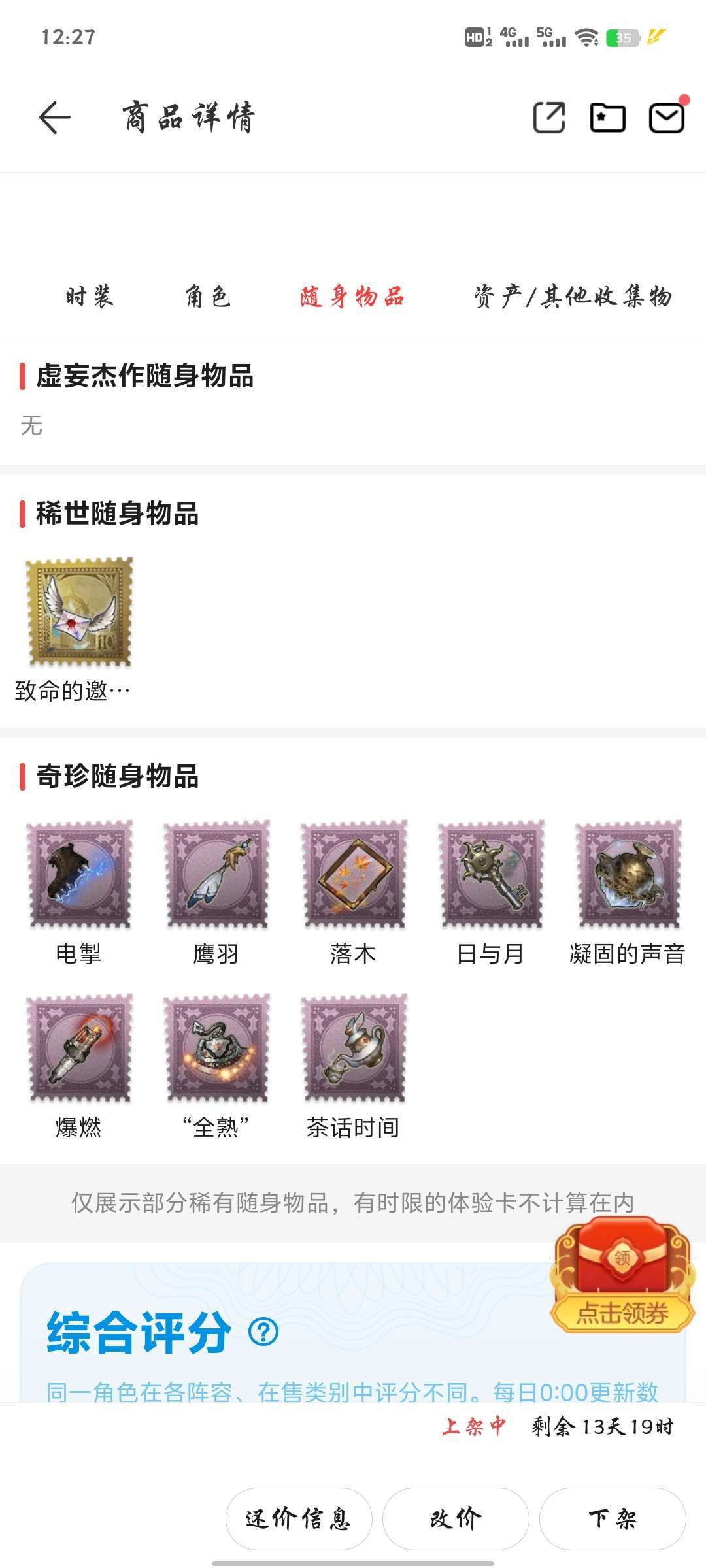Switch to the 角色 tab

pyautogui.click(x=207, y=297)
